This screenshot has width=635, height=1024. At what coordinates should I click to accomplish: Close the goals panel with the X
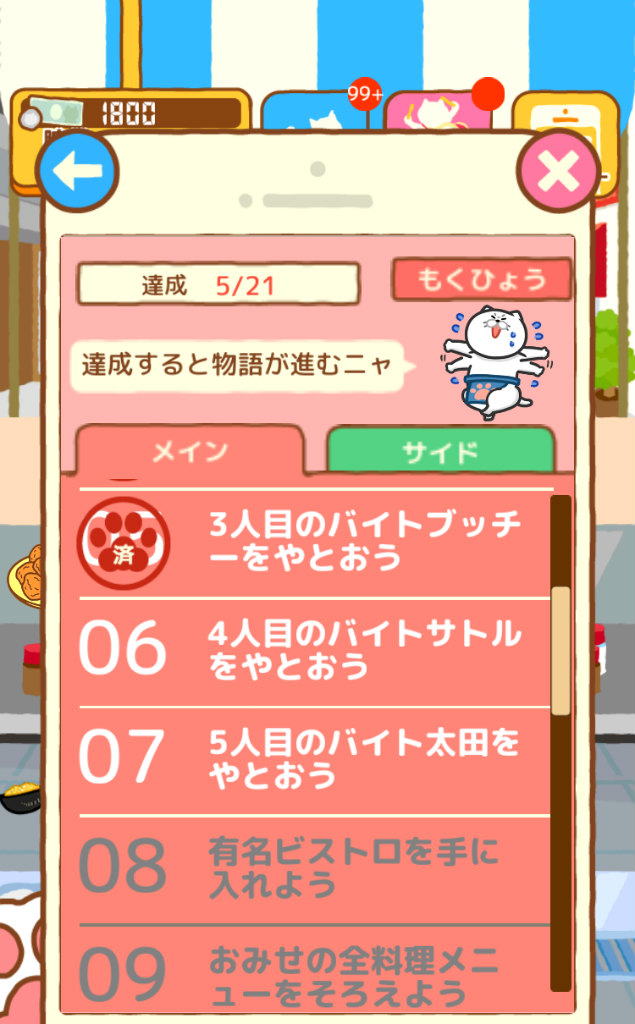[x=558, y=172]
